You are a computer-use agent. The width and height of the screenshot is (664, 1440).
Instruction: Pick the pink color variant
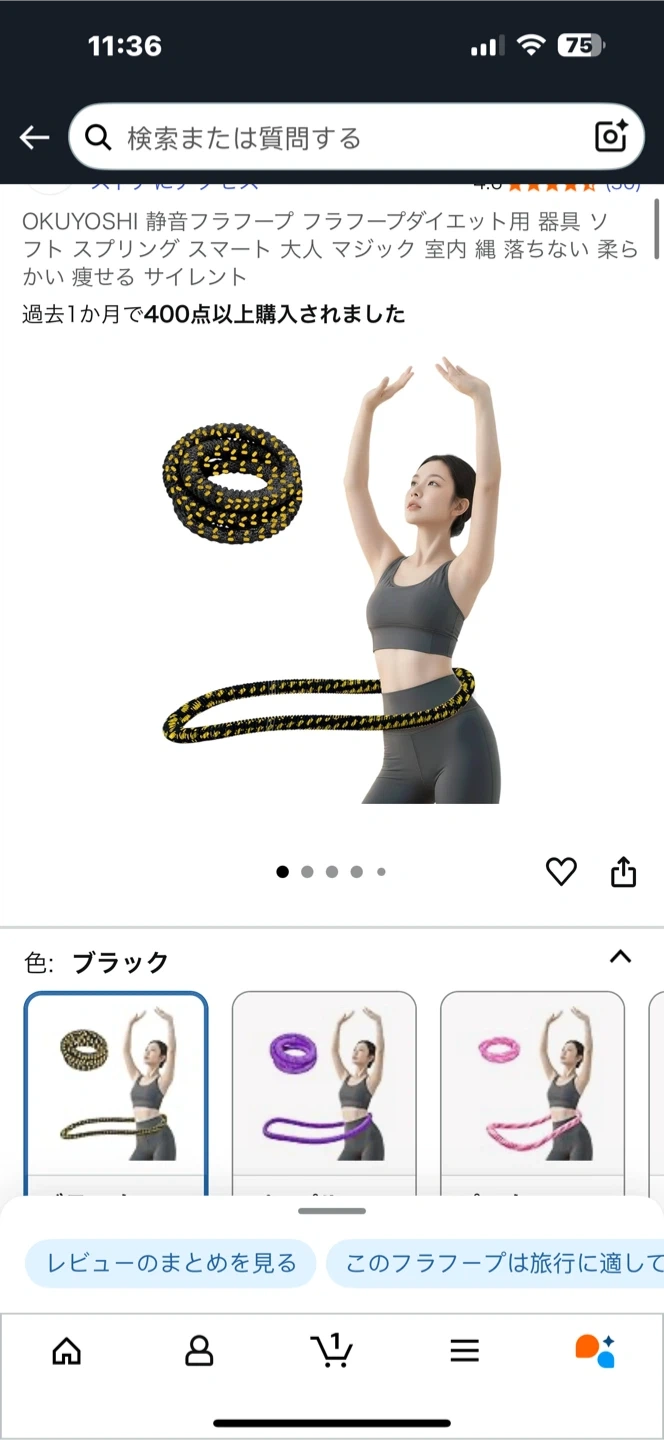(x=532, y=1090)
